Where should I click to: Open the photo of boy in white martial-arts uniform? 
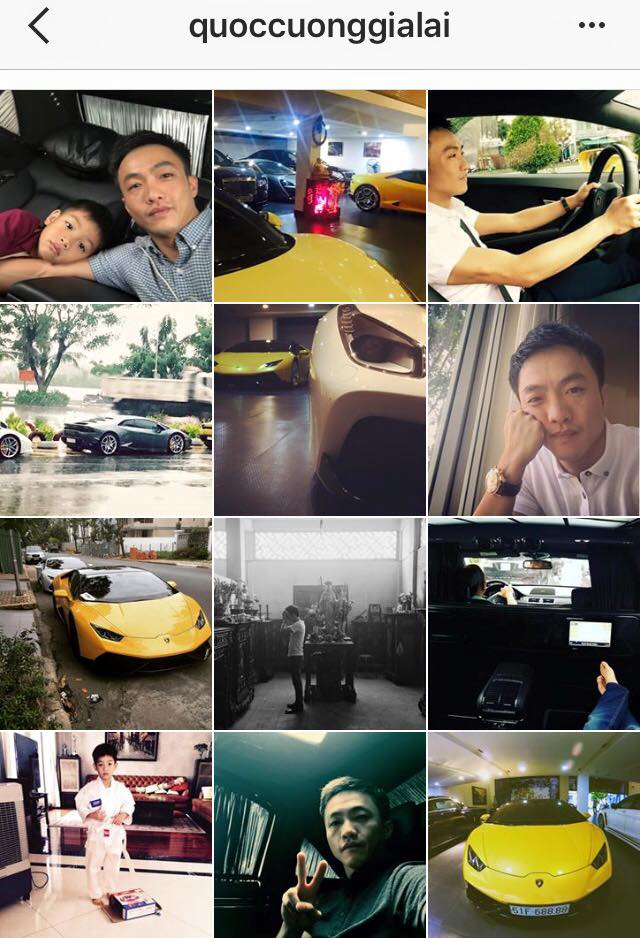[106, 835]
